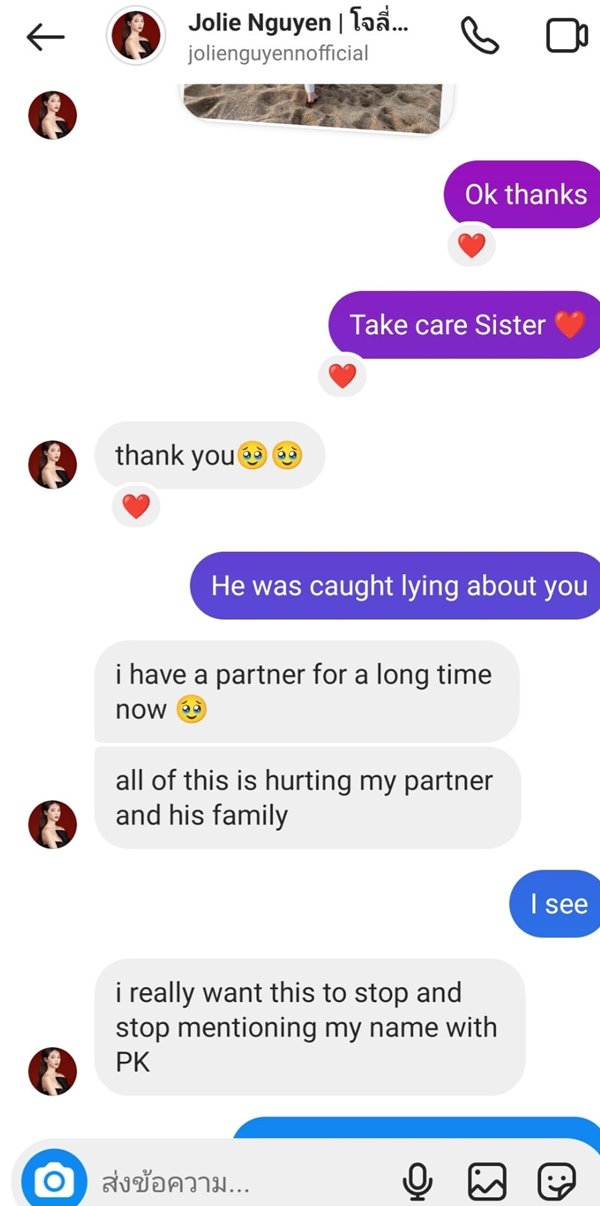Open sender avatar beside "thank you" message
Image resolution: width=600 pixels, height=1206 pixels.
pos(52,464)
